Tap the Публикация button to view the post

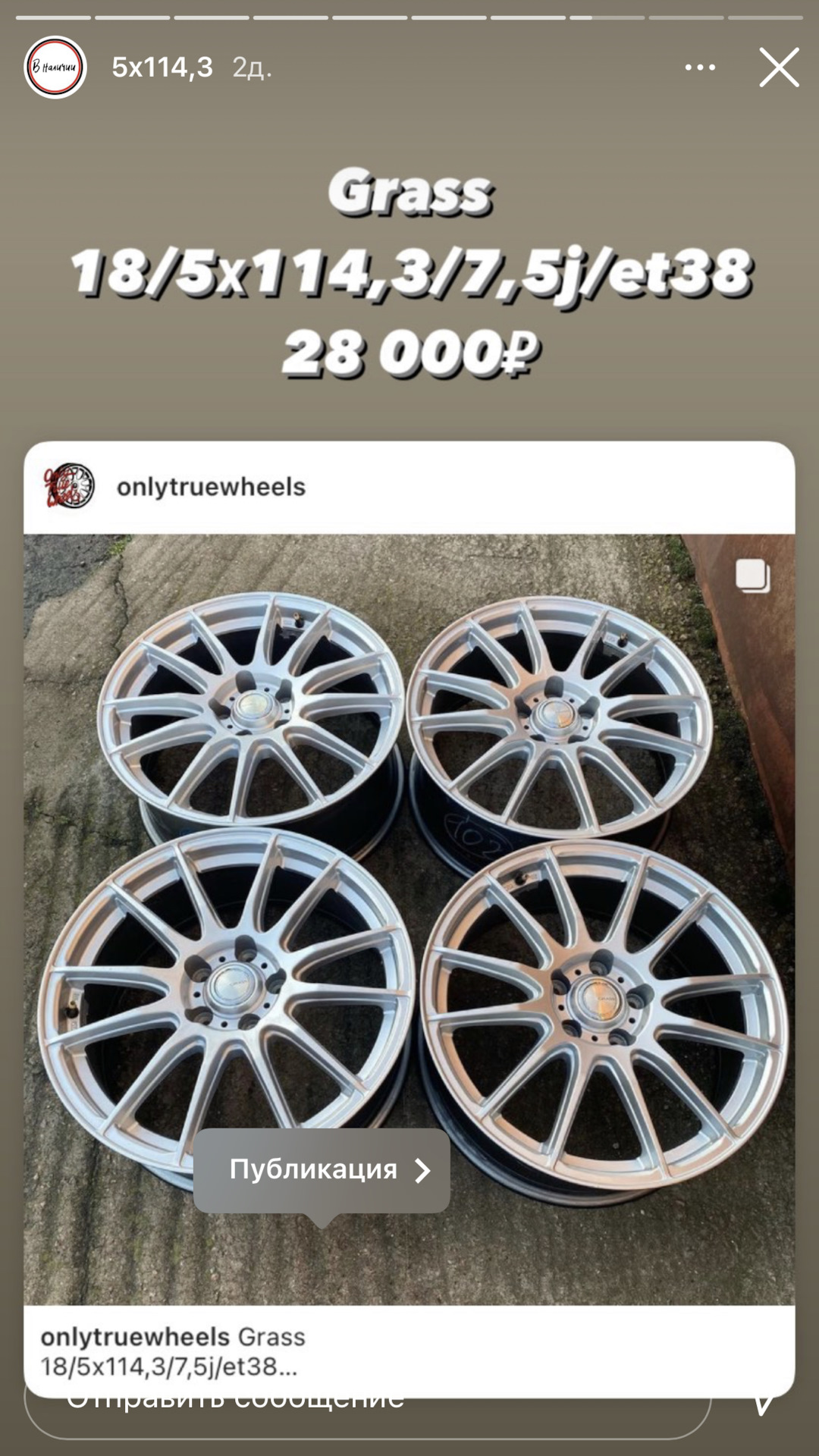pos(322,1169)
